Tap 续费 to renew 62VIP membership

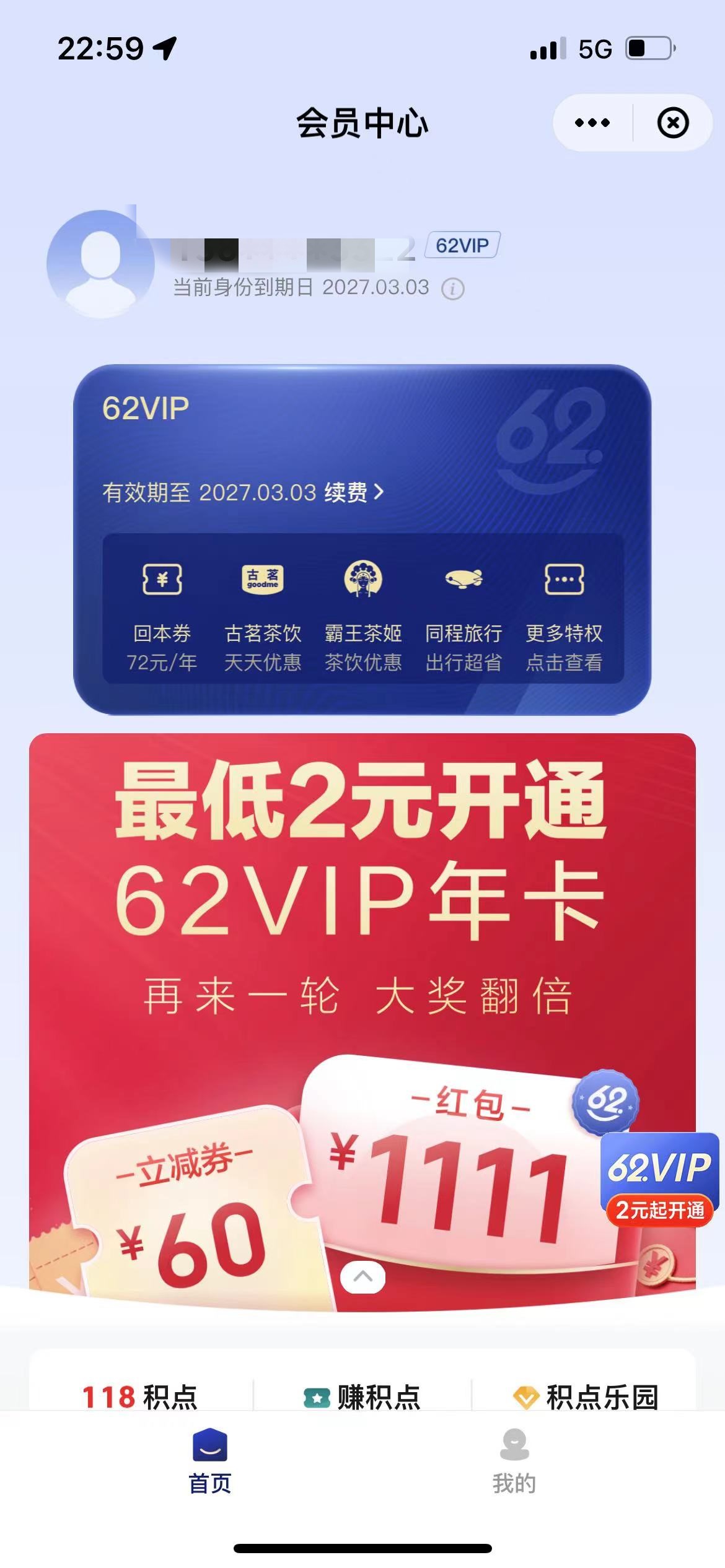pos(354,492)
